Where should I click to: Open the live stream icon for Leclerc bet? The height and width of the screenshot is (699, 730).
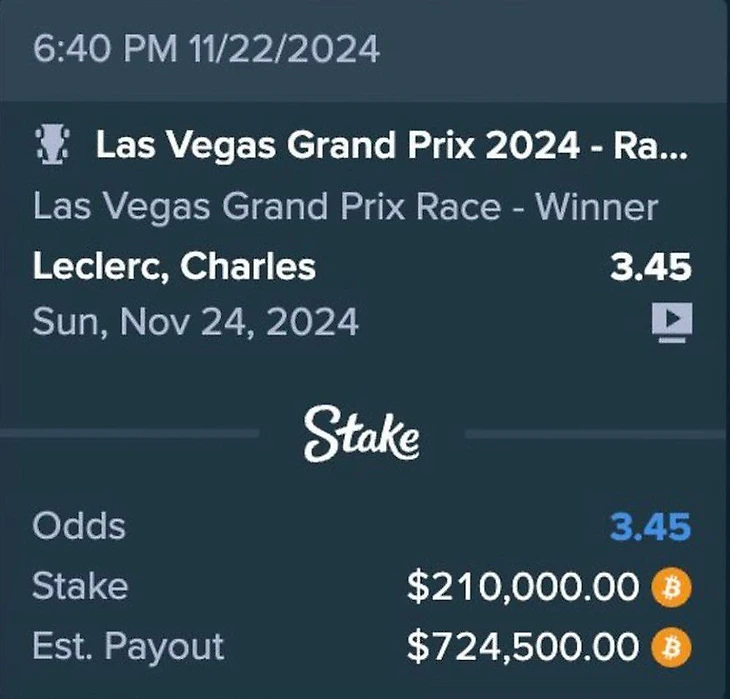pos(671,322)
